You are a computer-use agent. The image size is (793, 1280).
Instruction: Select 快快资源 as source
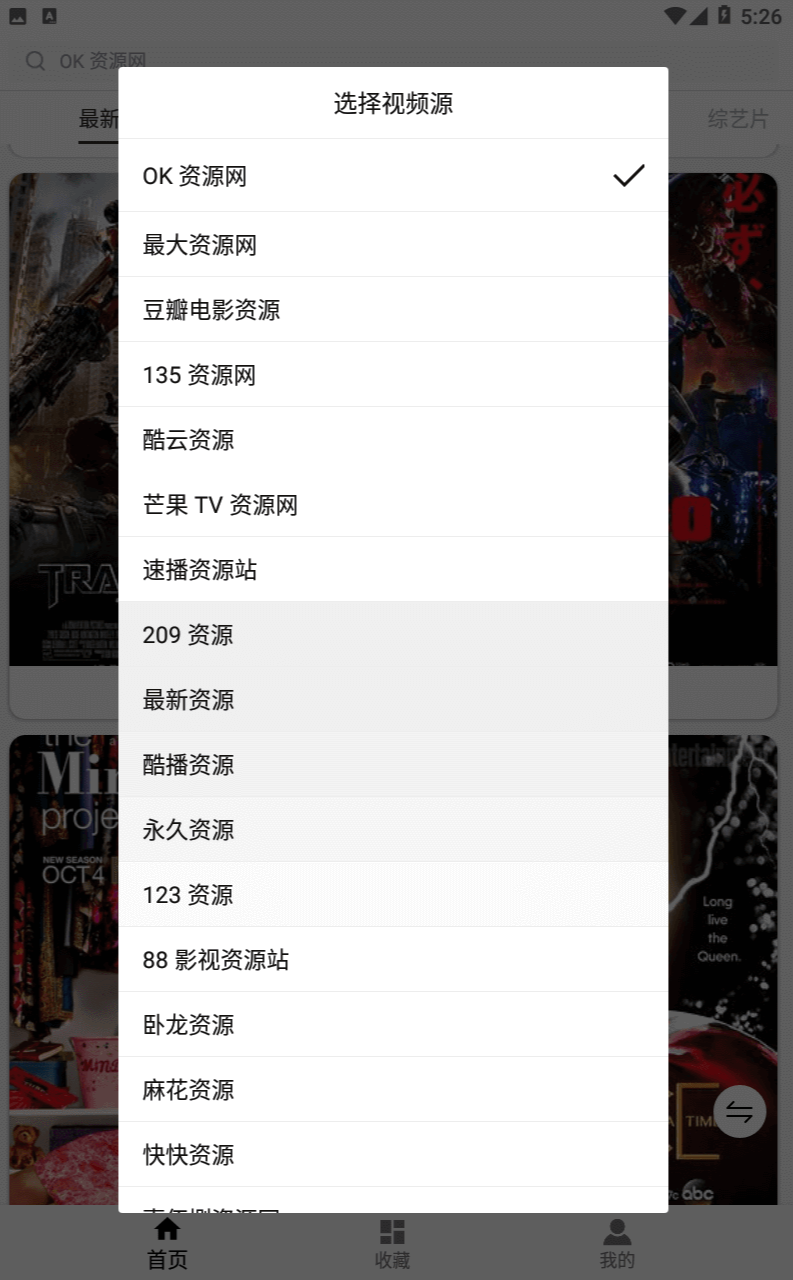point(393,1155)
